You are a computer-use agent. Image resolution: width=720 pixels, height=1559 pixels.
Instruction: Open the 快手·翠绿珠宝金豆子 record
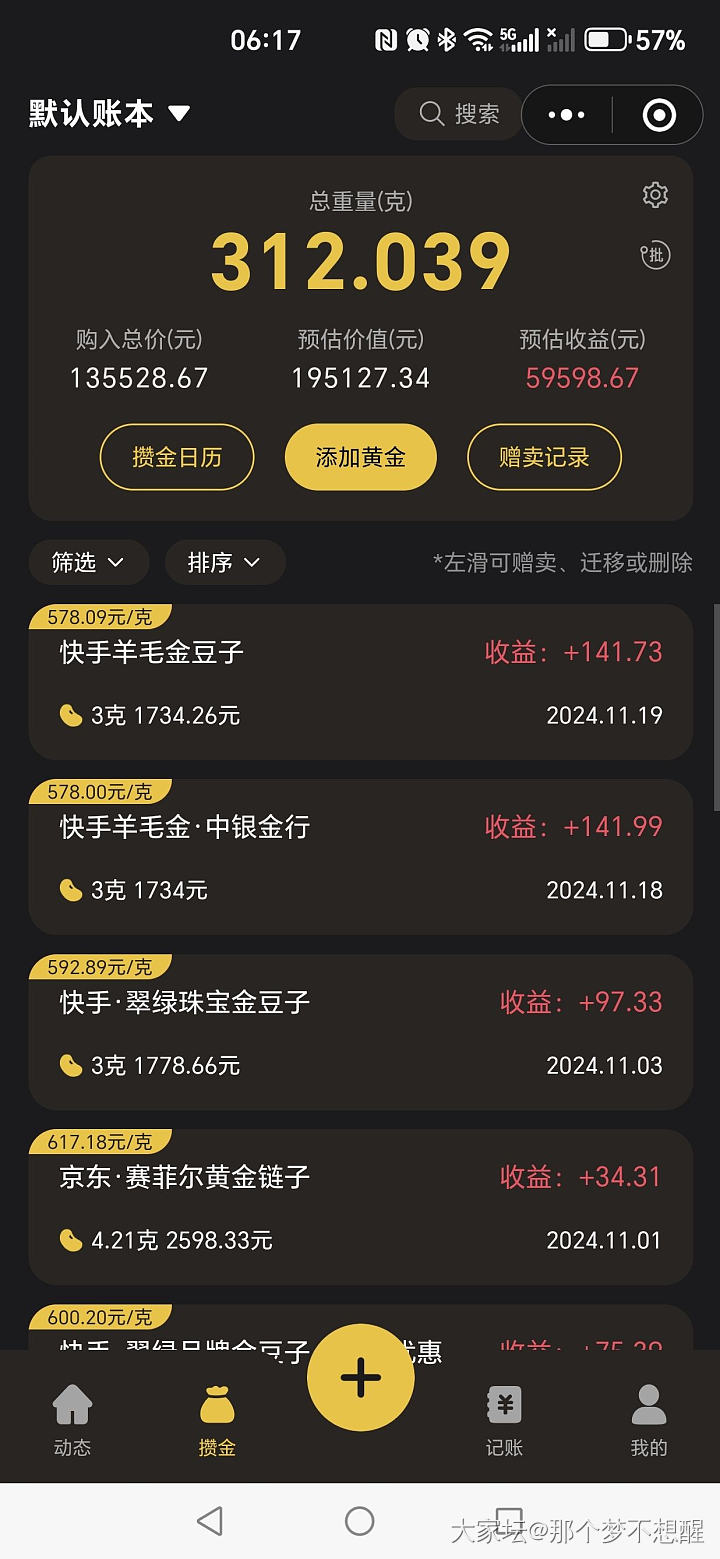pyautogui.click(x=360, y=1033)
